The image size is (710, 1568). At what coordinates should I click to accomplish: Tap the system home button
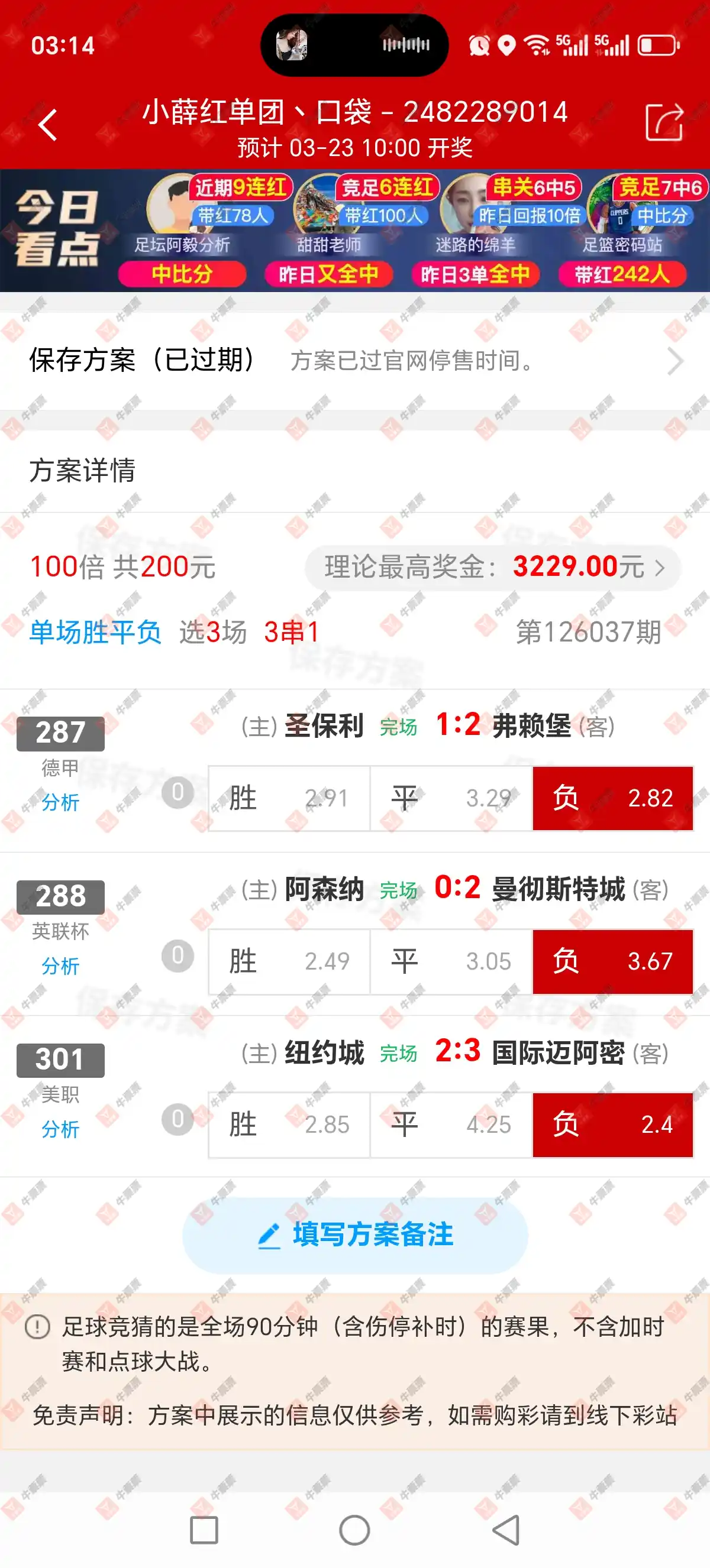354,1530
